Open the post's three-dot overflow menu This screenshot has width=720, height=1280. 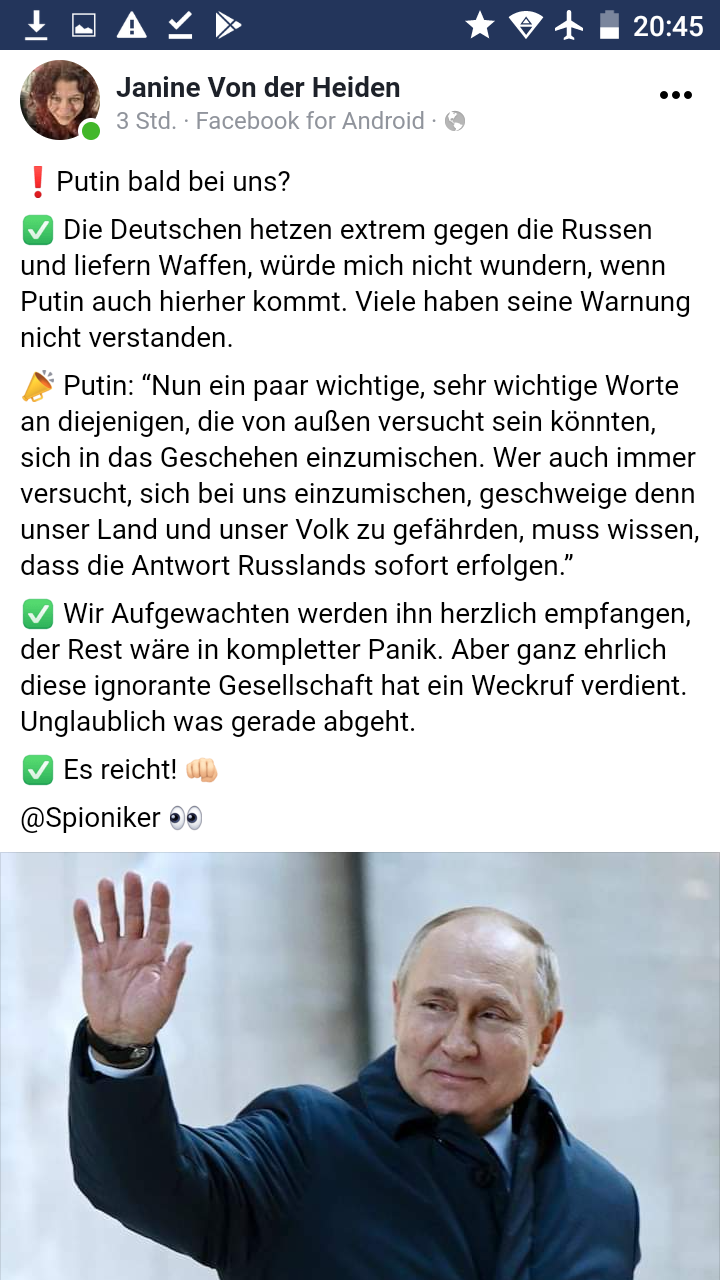click(x=675, y=96)
